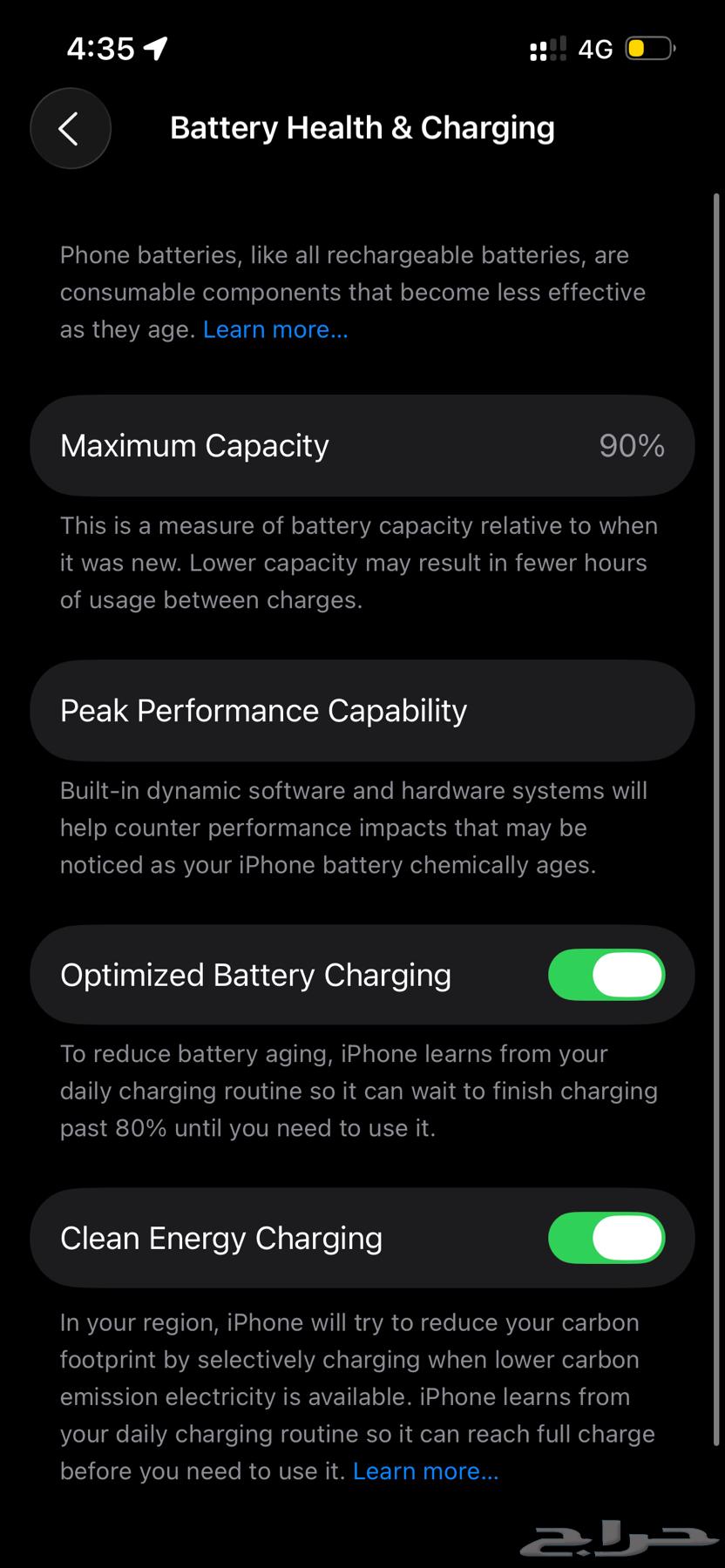
Task: Tap the 90% Maximum Capacity value
Action: [x=631, y=445]
